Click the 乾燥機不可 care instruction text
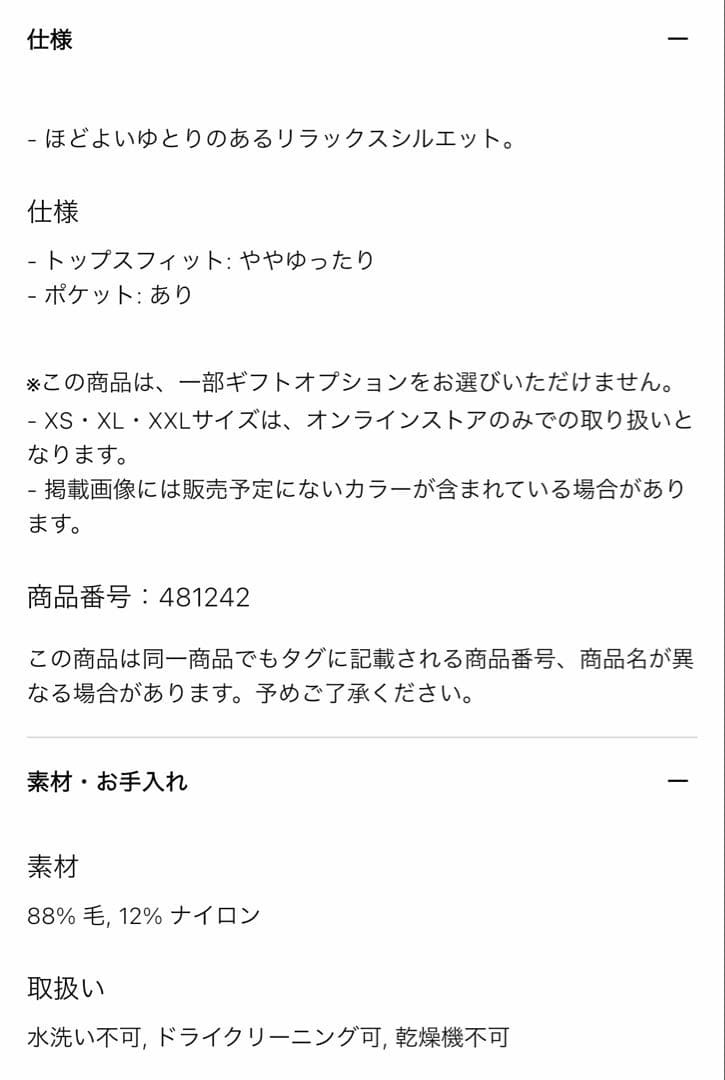The image size is (725, 1080). tap(450, 1039)
